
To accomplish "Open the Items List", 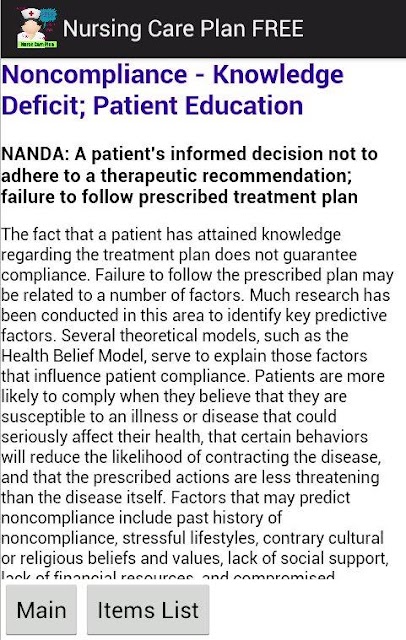I will [x=148, y=610].
